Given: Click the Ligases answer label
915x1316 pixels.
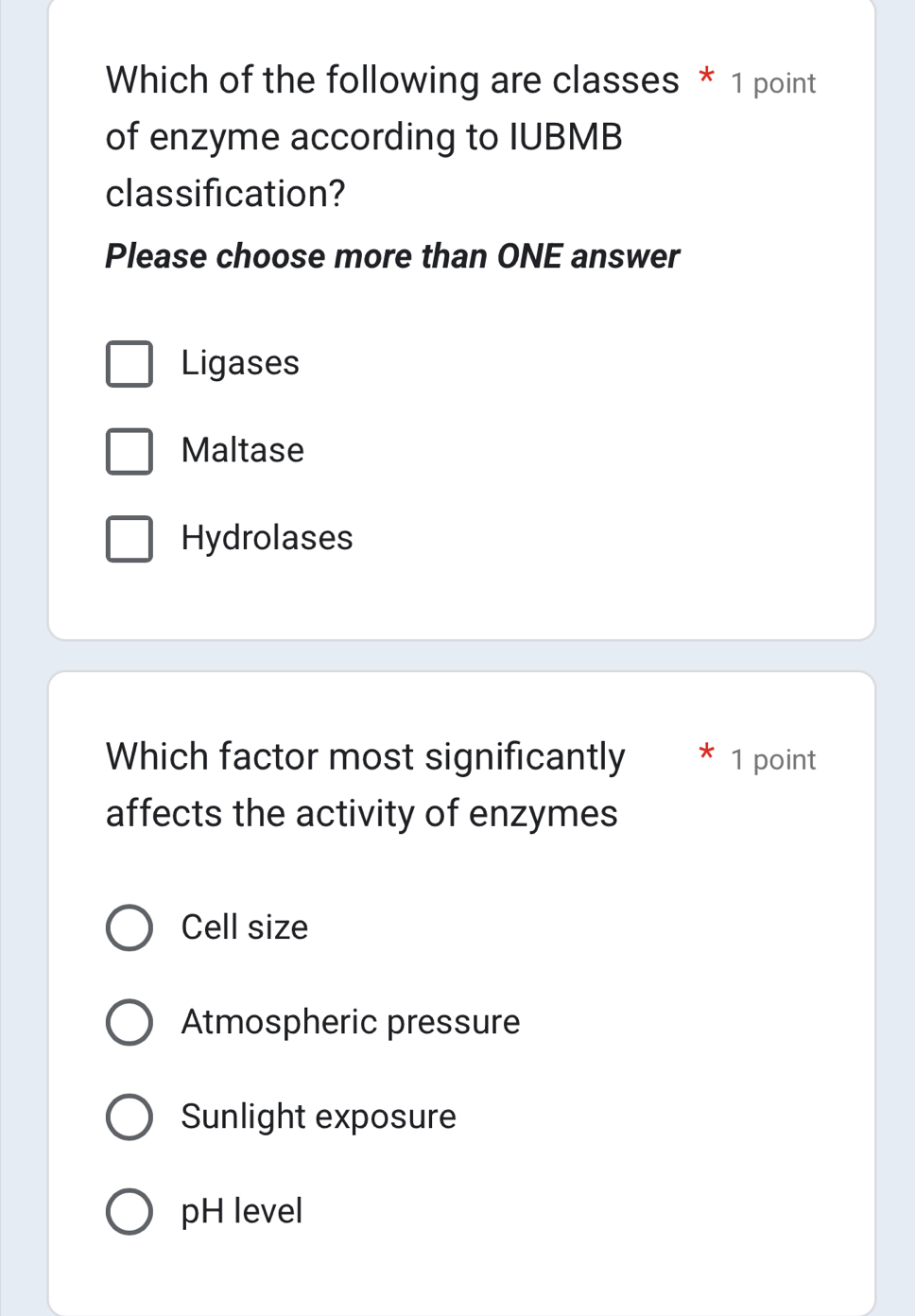Looking at the screenshot, I should click(239, 363).
